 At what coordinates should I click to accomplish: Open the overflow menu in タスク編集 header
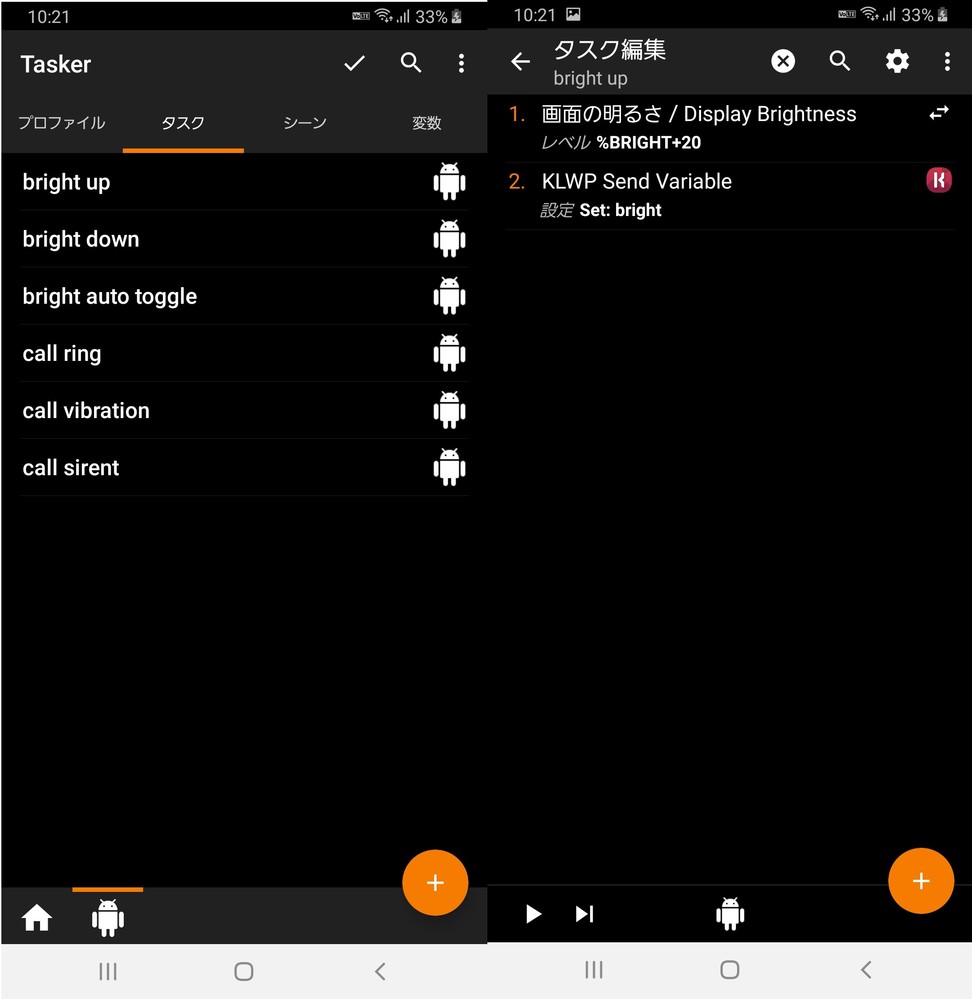947,62
